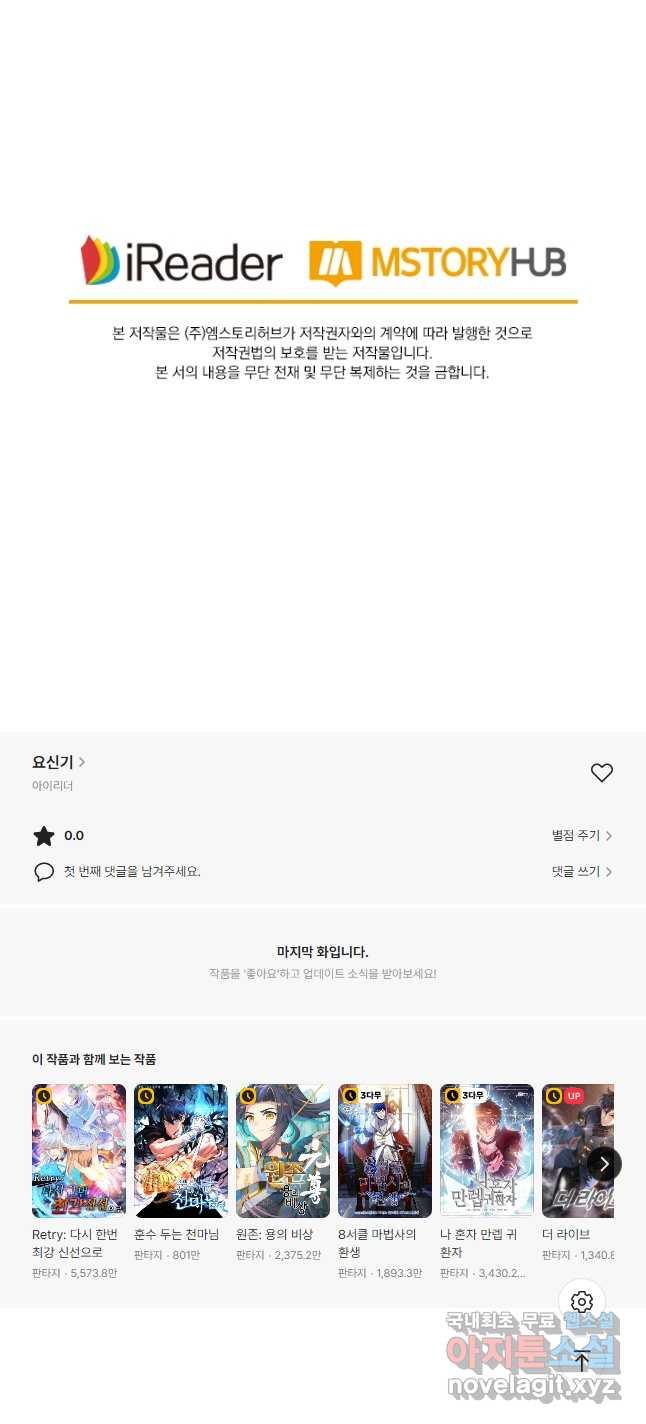
Task: Open 나 혼자 만렙 귀환자 thumbnail
Action: tap(487, 1150)
